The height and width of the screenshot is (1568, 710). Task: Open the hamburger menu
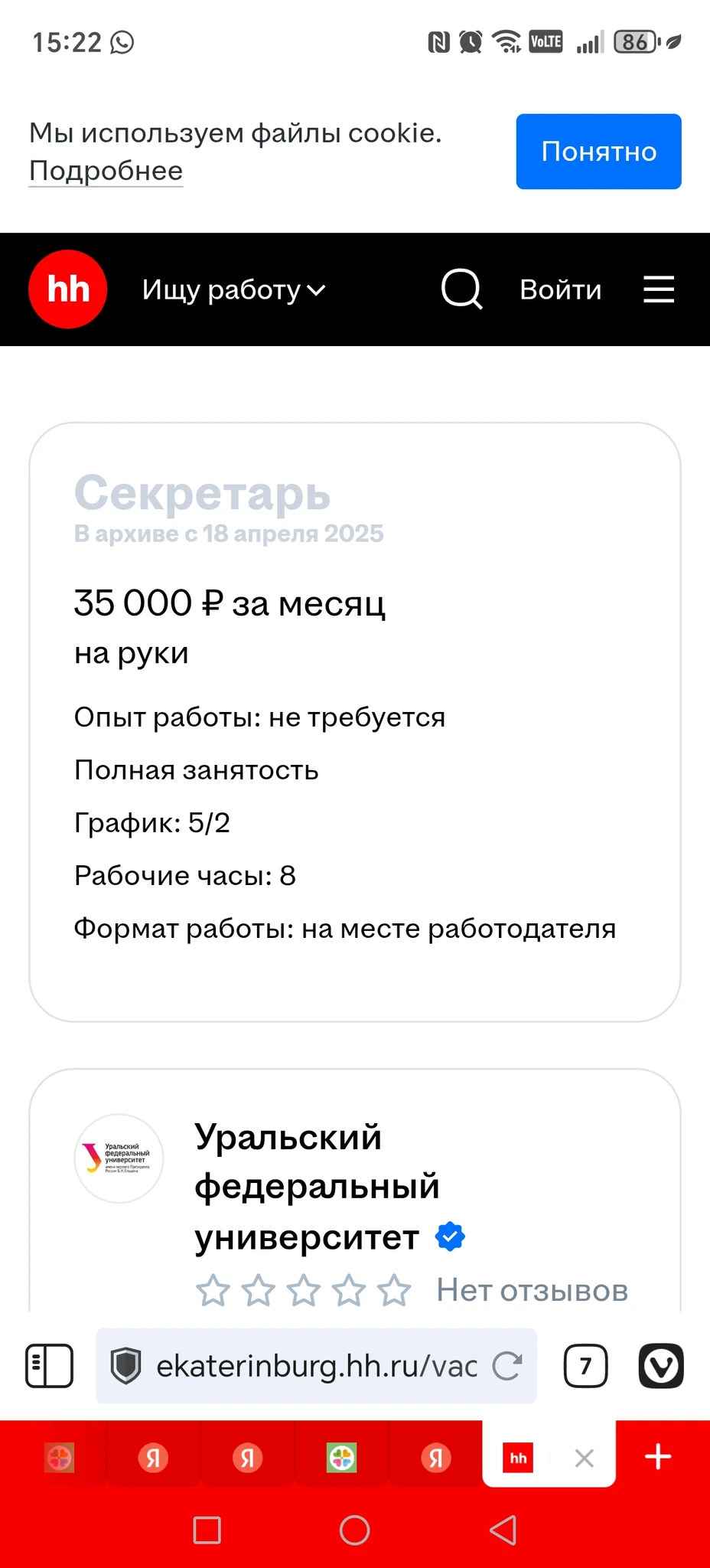click(x=658, y=289)
